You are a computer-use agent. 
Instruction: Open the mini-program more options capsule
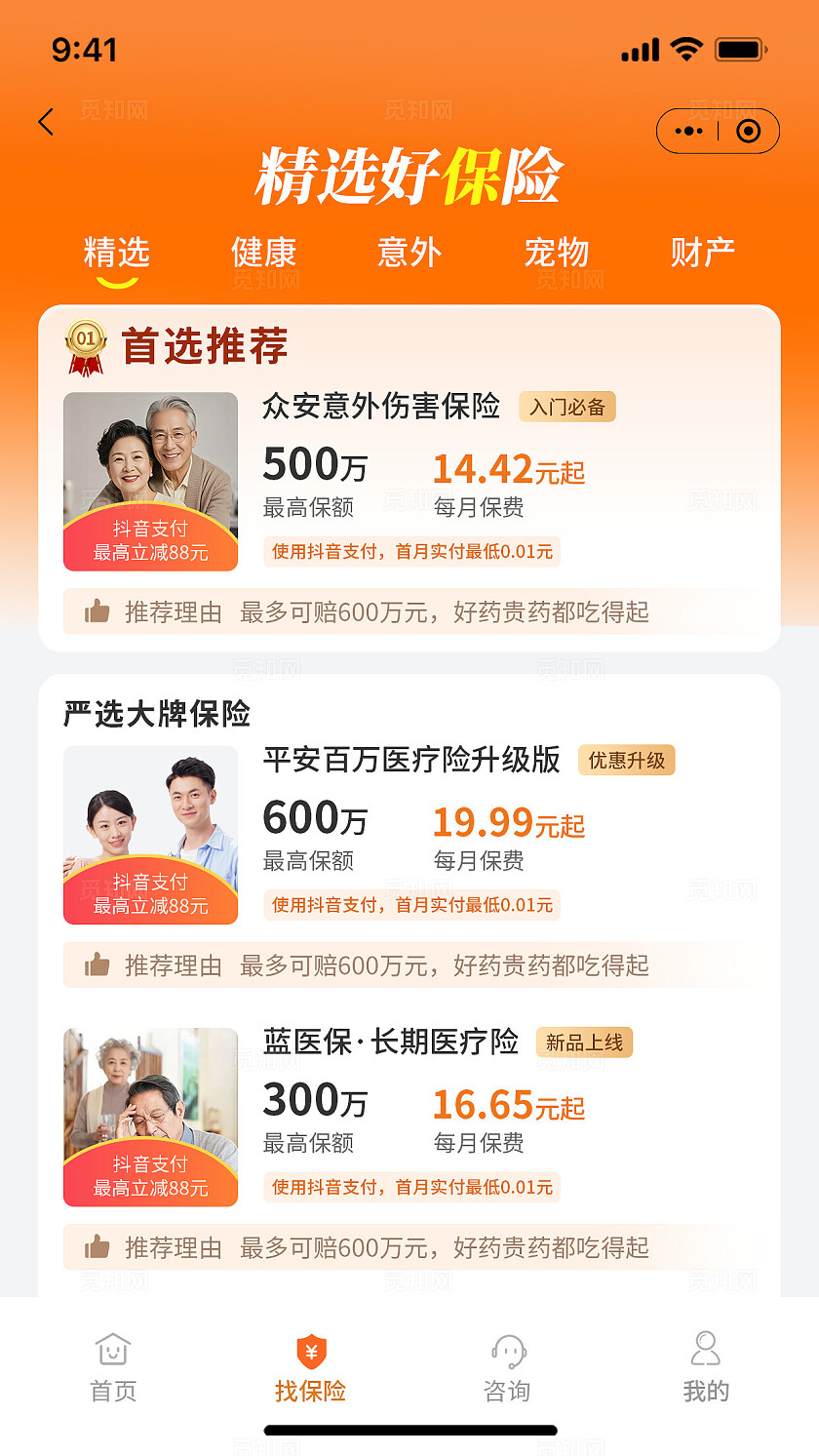click(x=687, y=130)
